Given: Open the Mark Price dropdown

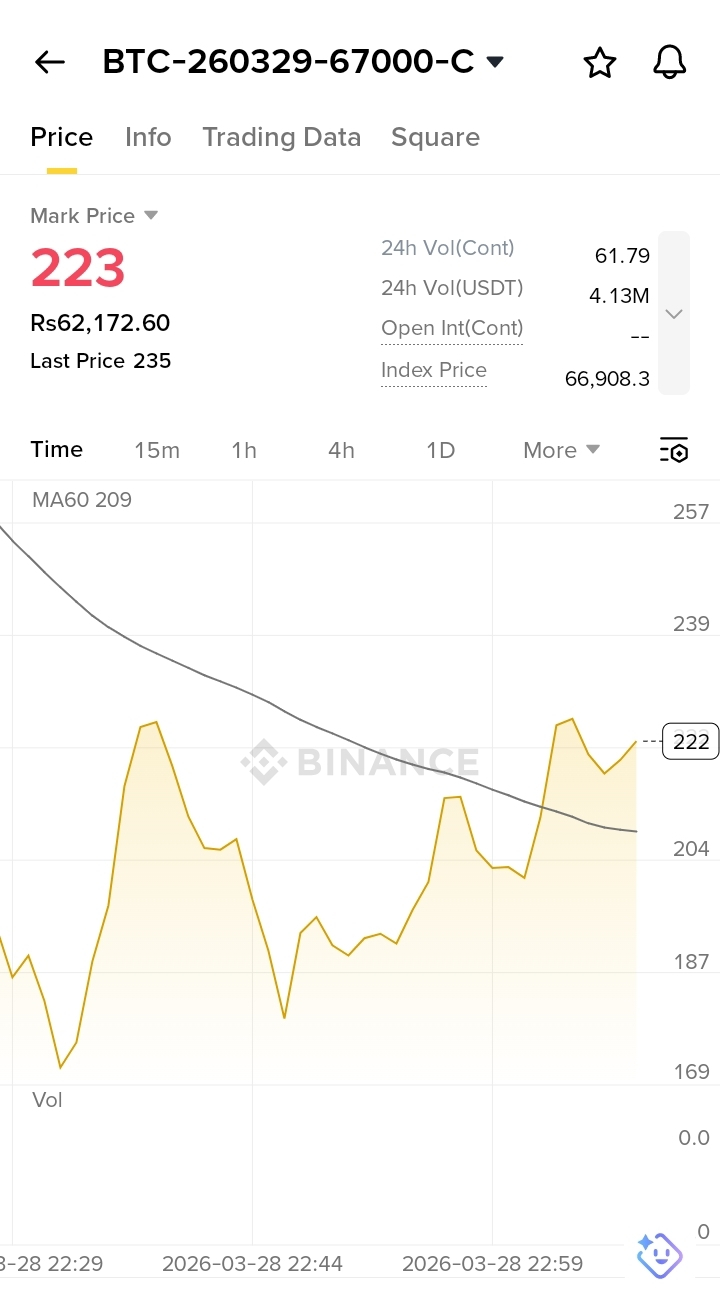Looking at the screenshot, I should 94,216.
